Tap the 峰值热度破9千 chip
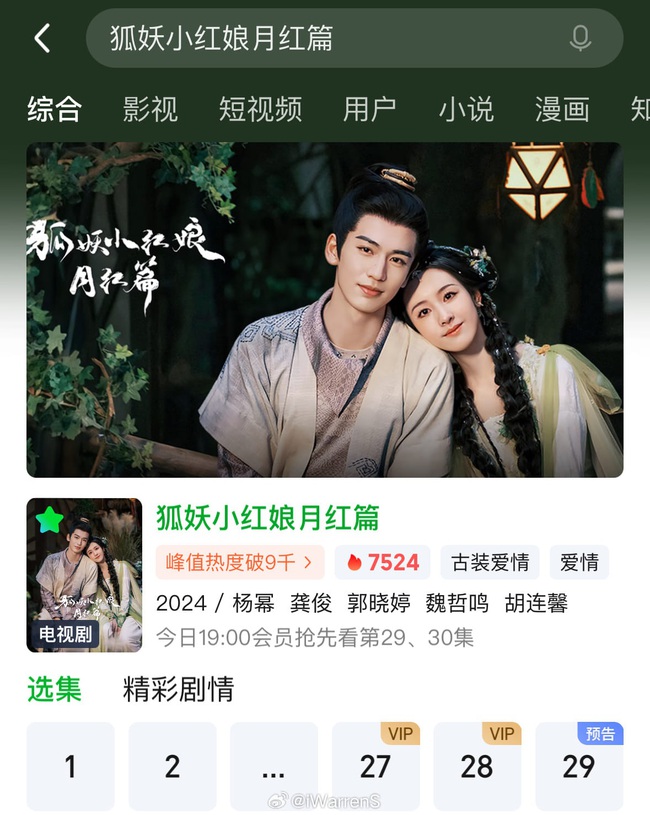650x815 pixels. click(x=240, y=562)
